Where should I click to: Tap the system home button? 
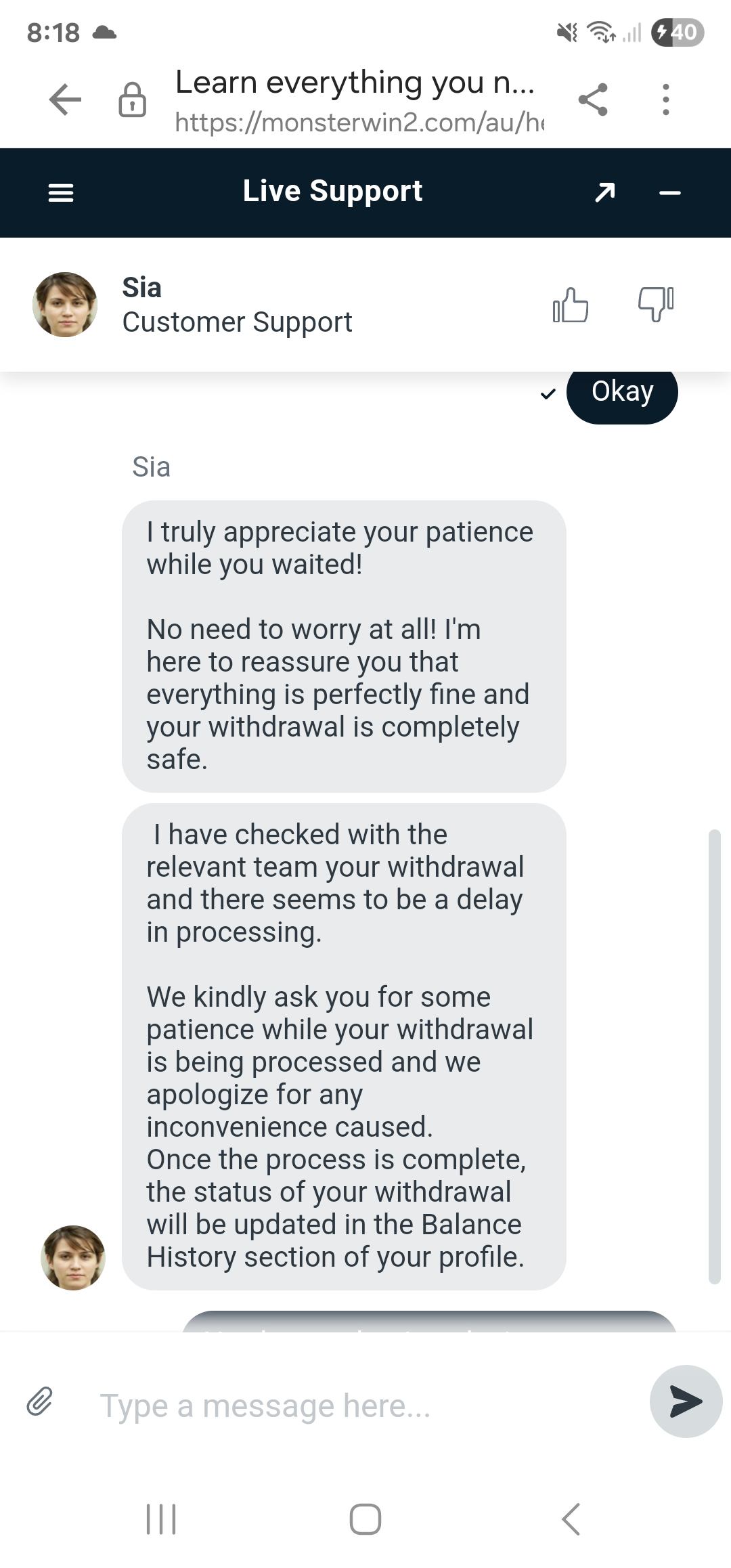click(365, 1519)
